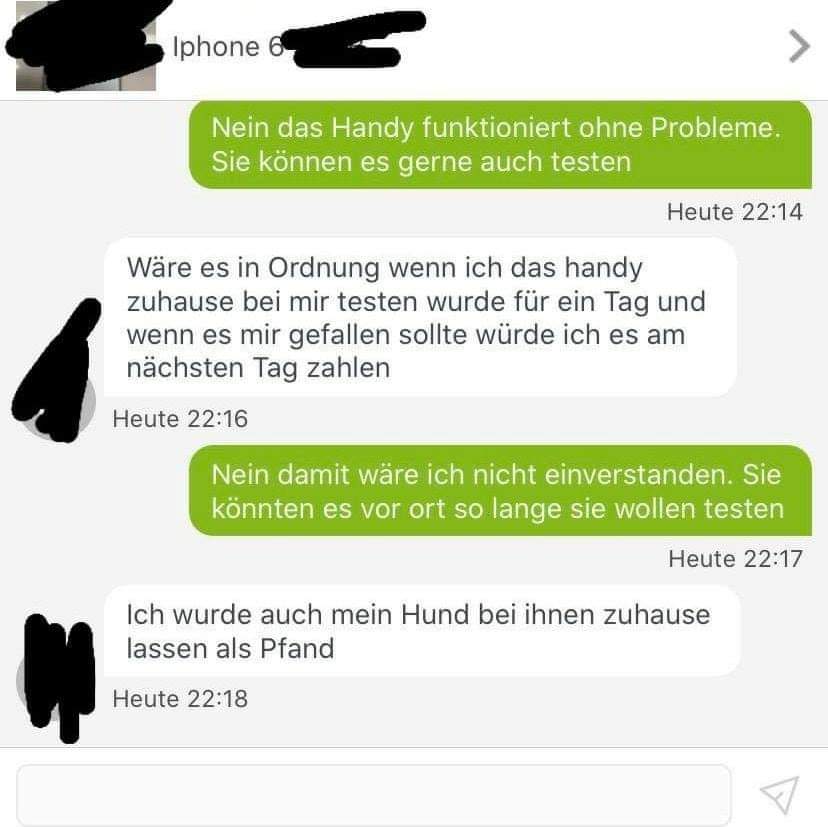Focus the message input field
This screenshot has height=827, width=828.
coord(373,795)
